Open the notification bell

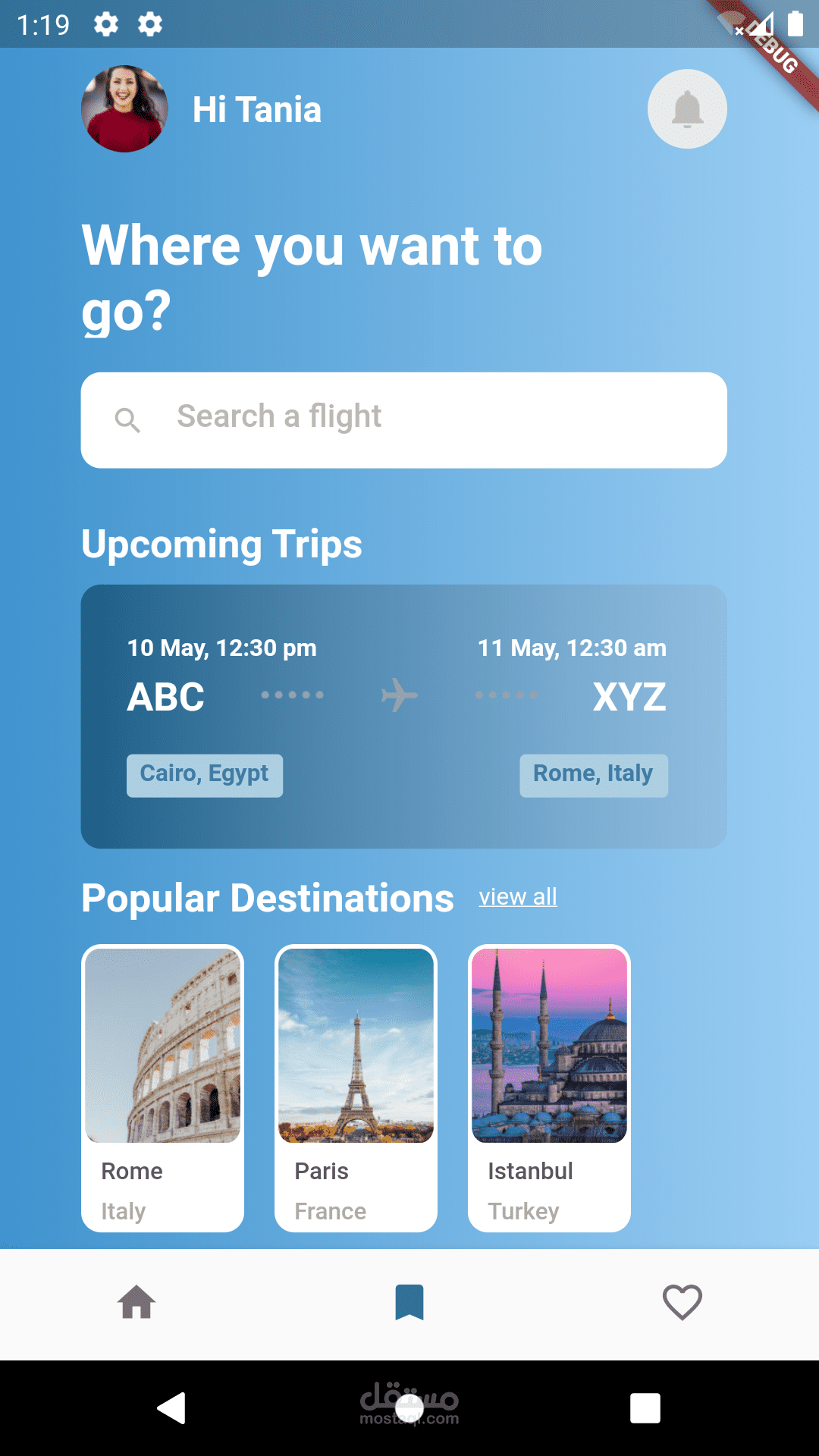[687, 108]
